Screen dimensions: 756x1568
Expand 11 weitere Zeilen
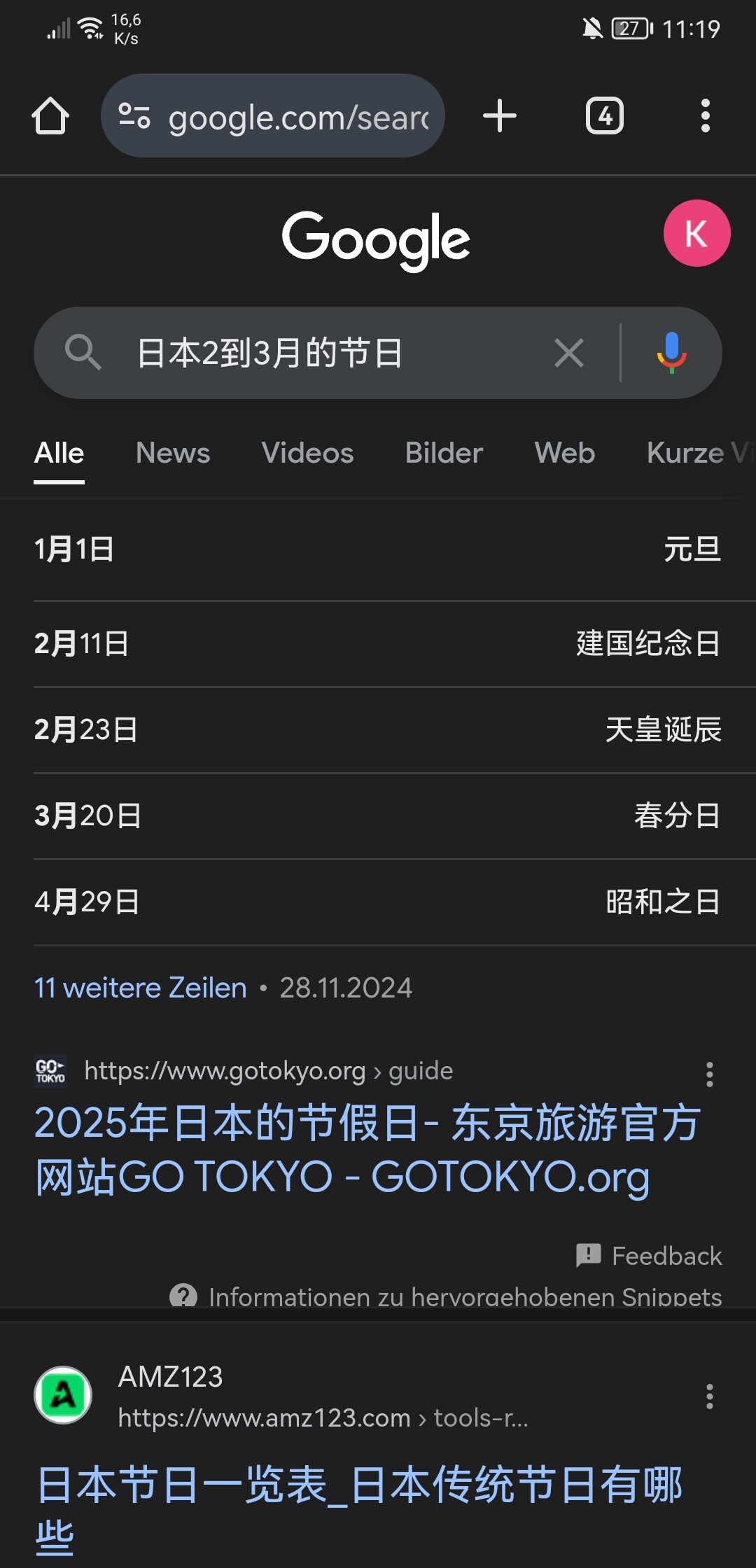pos(141,988)
